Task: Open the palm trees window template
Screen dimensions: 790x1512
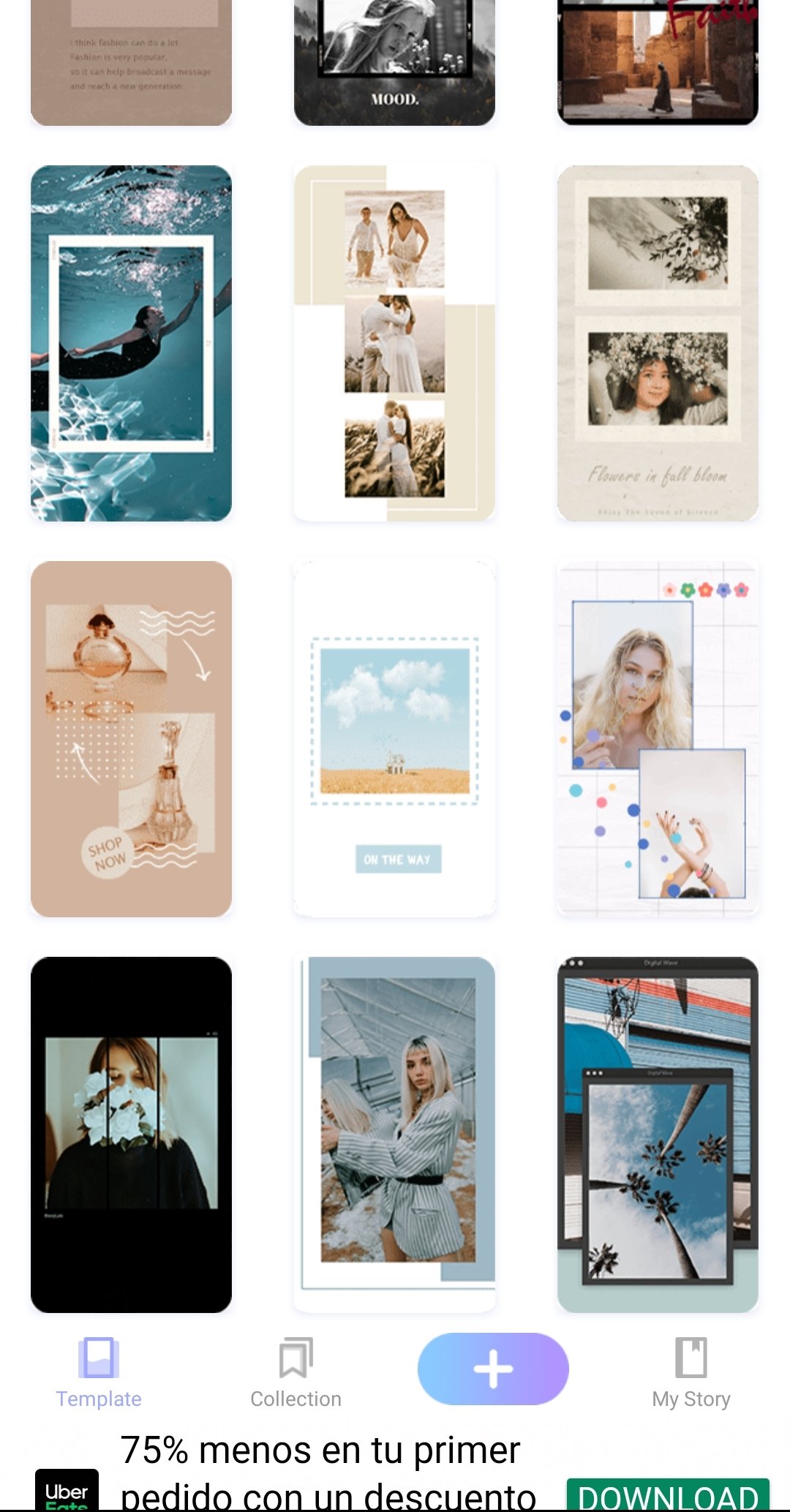Action: point(658,1135)
